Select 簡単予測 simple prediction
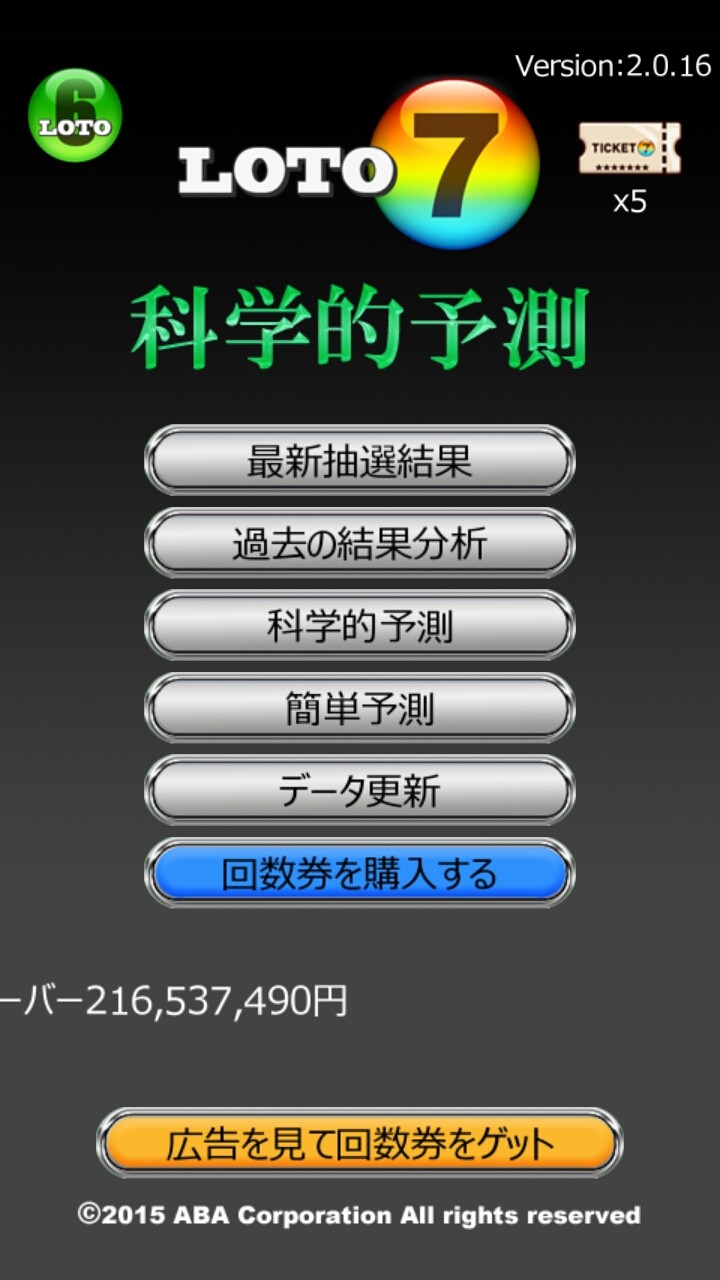The image size is (720, 1280). click(x=360, y=709)
